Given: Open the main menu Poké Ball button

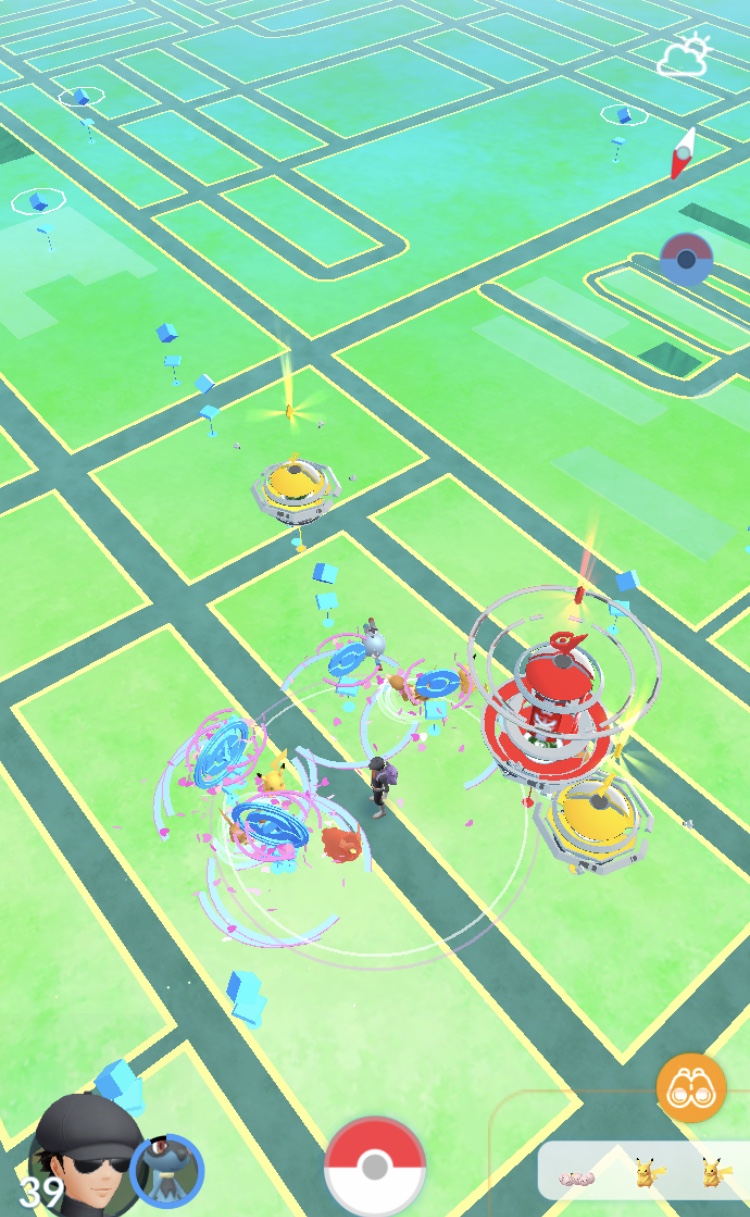Looking at the screenshot, I should coord(375,1165).
